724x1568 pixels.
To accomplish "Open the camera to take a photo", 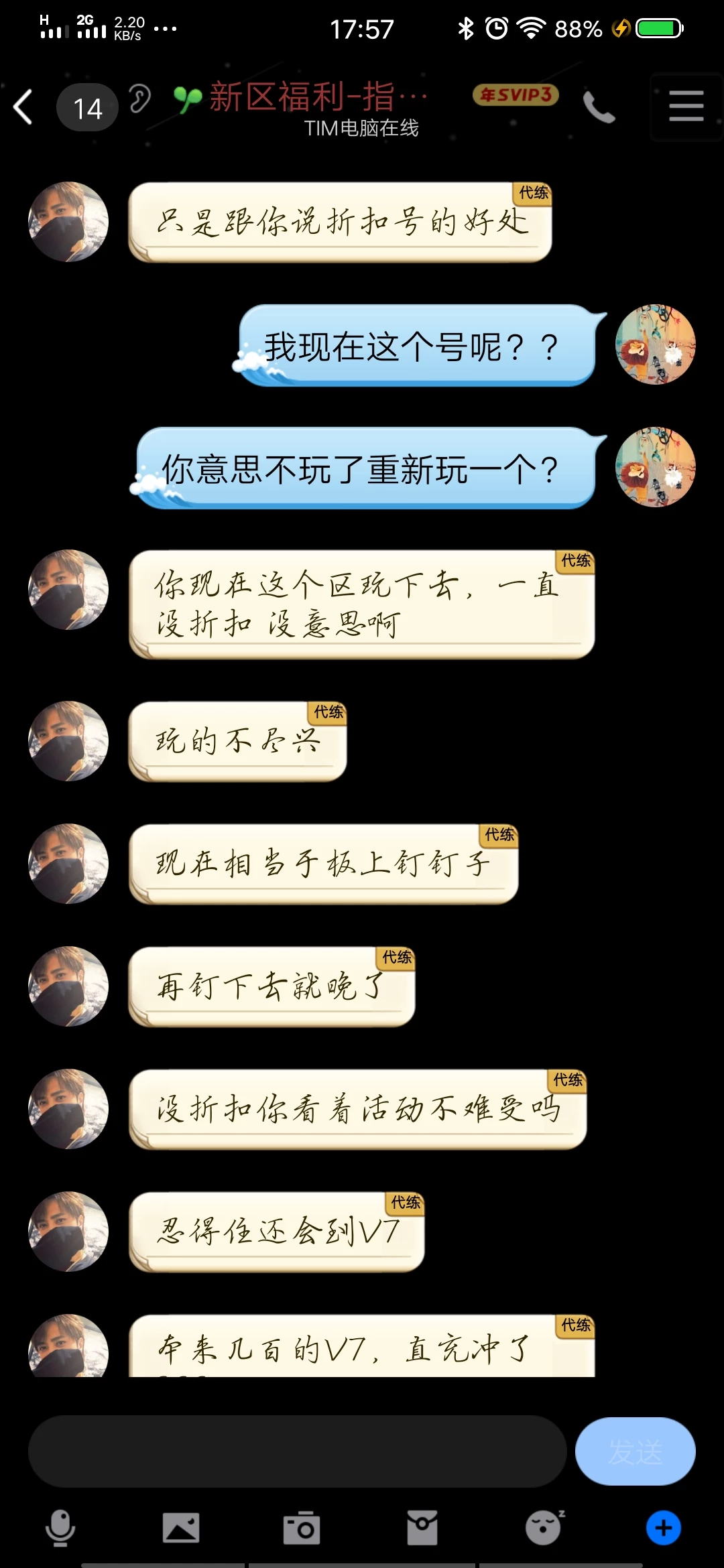I will coord(302,1528).
